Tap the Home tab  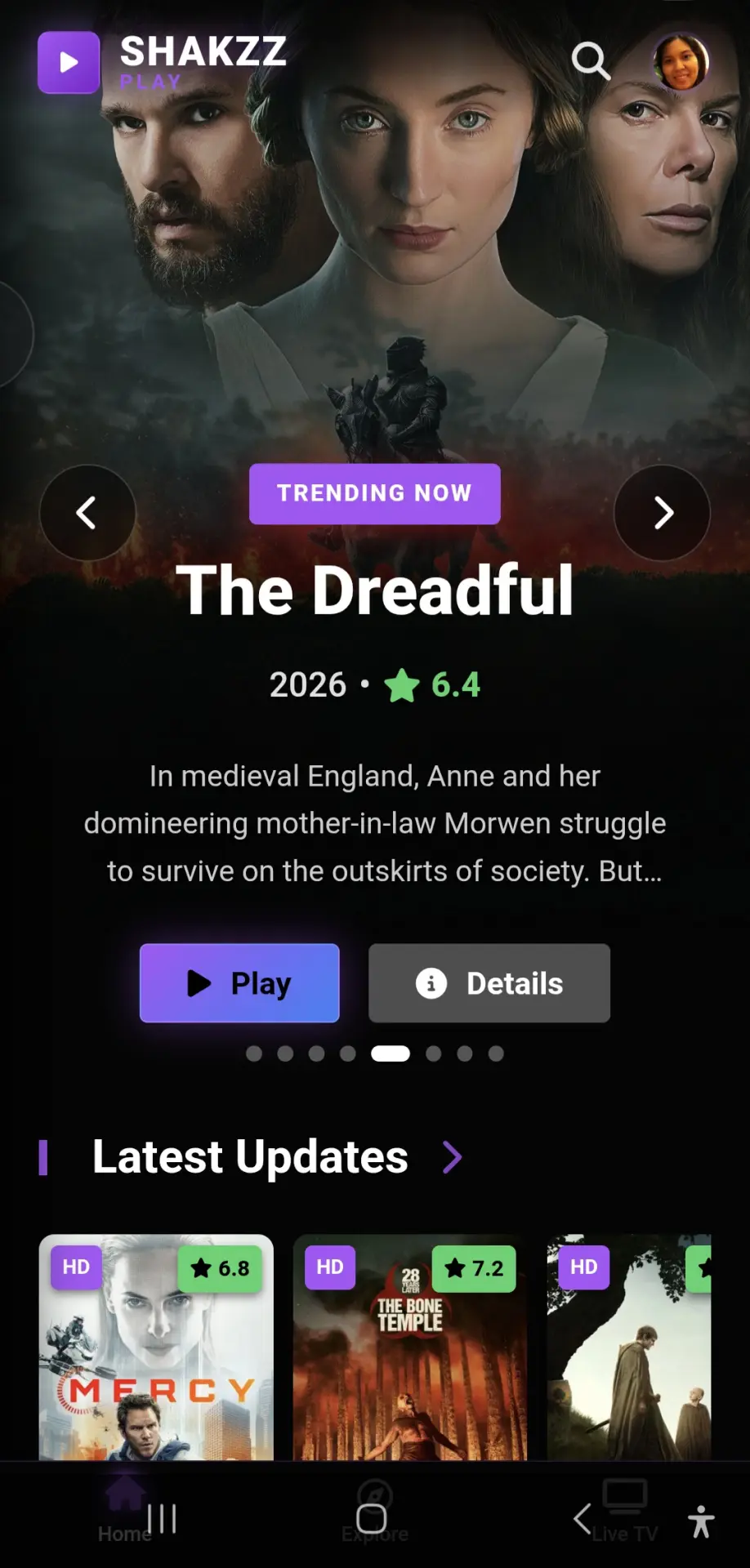tap(125, 1512)
